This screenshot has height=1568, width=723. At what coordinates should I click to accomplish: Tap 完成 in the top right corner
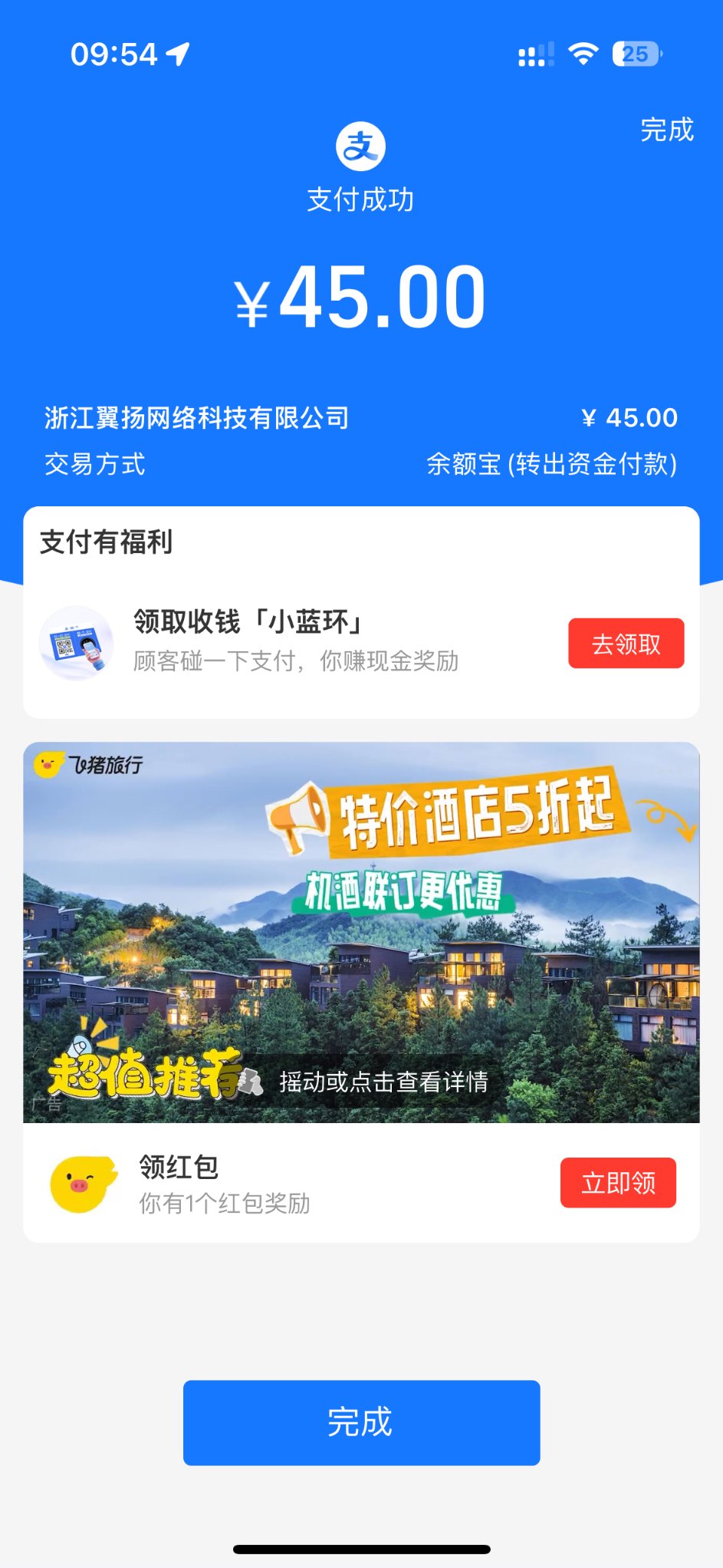666,130
